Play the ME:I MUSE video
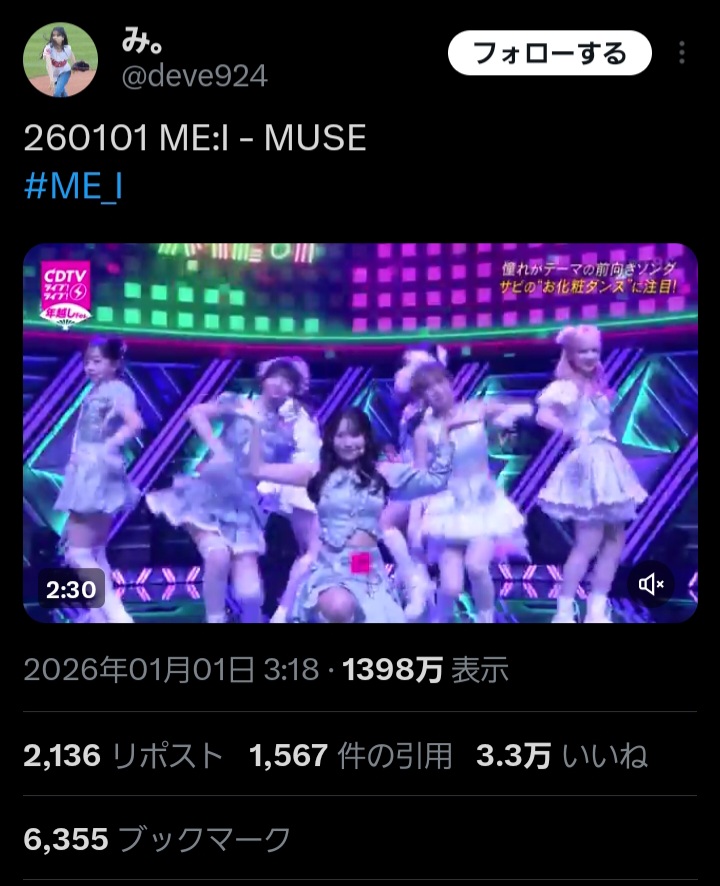 pos(360,433)
